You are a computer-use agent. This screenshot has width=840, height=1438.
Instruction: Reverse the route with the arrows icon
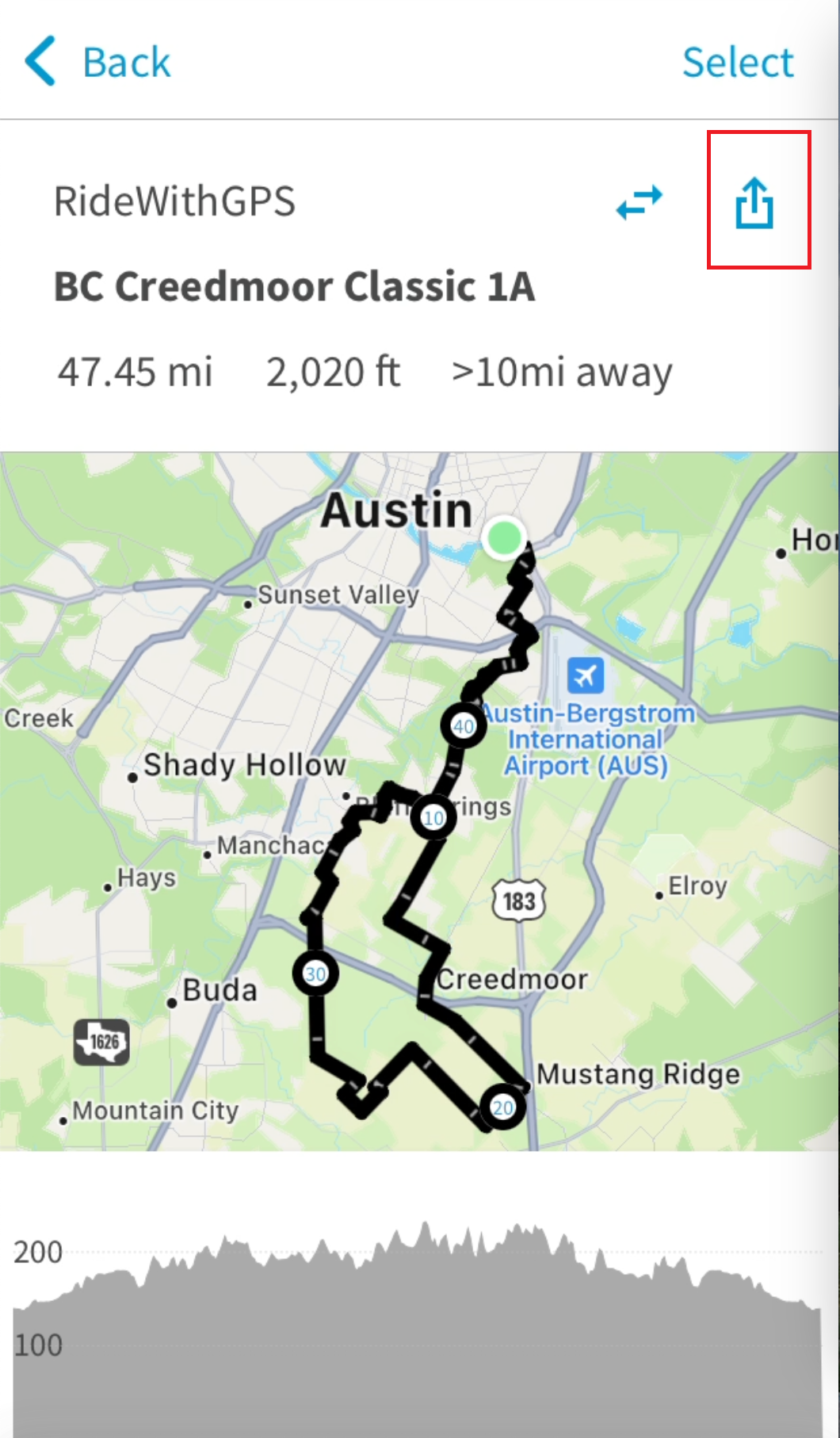pyautogui.click(x=639, y=202)
